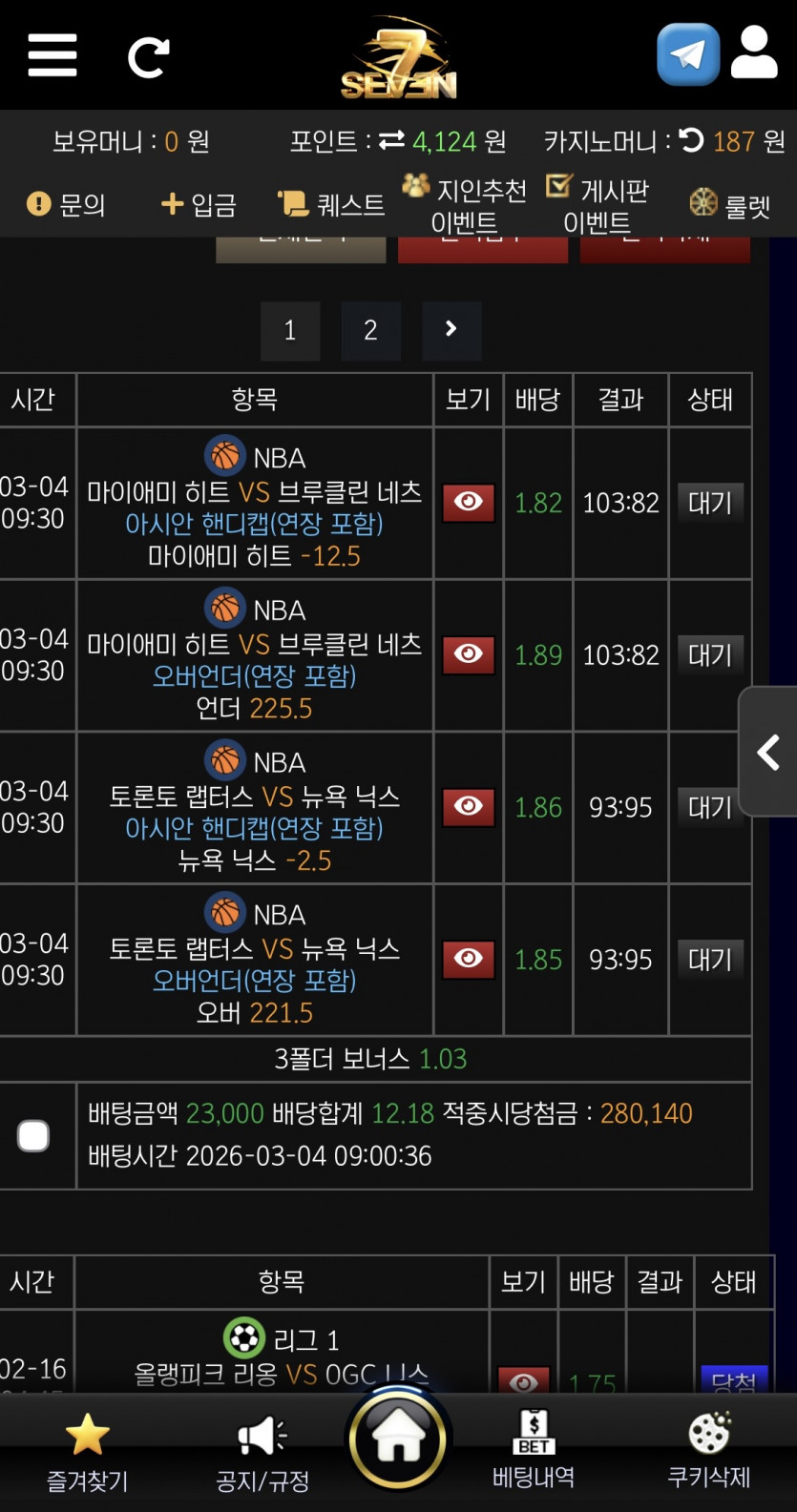Tap 쿠키삭제 to clear cookies
The image size is (797, 1512).
[x=708, y=1452]
